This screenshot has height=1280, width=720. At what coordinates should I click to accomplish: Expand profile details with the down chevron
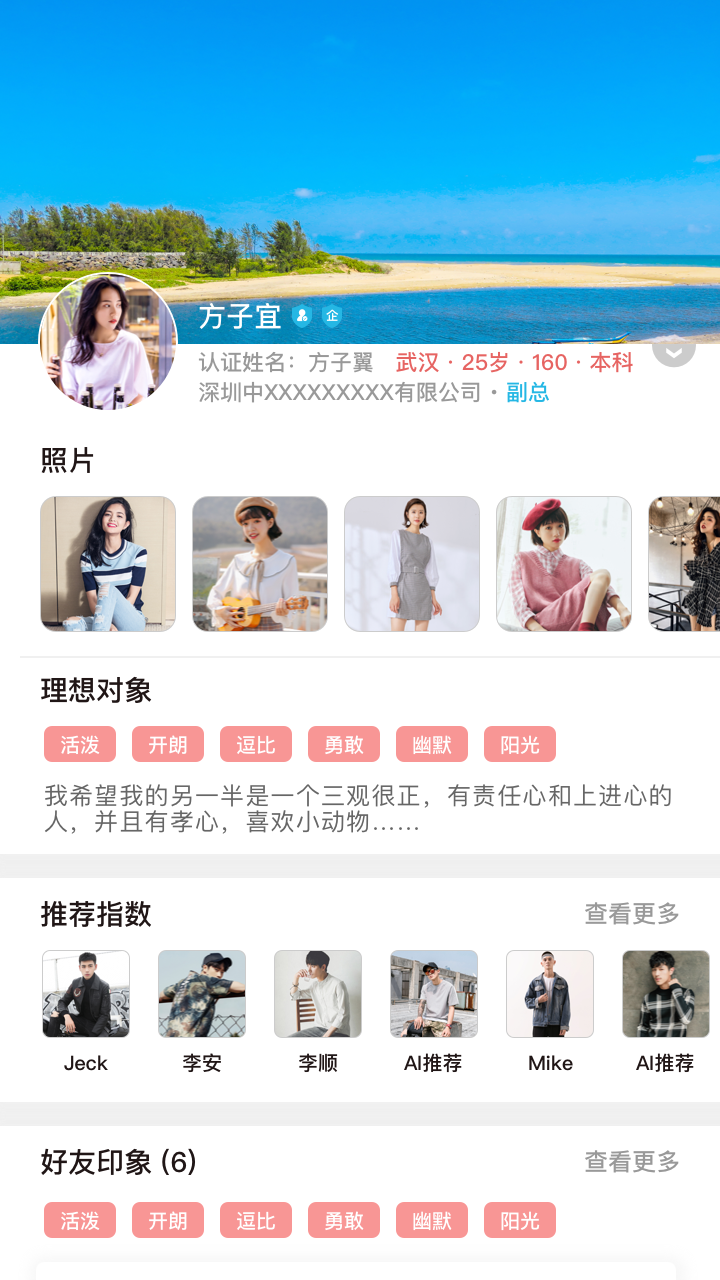pyautogui.click(x=674, y=352)
